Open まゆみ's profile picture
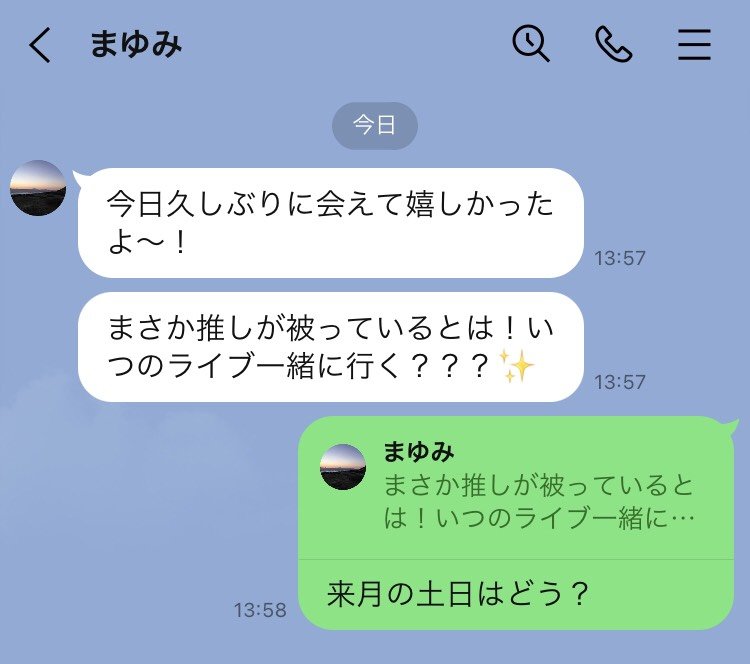The height and width of the screenshot is (664, 750). point(38,188)
